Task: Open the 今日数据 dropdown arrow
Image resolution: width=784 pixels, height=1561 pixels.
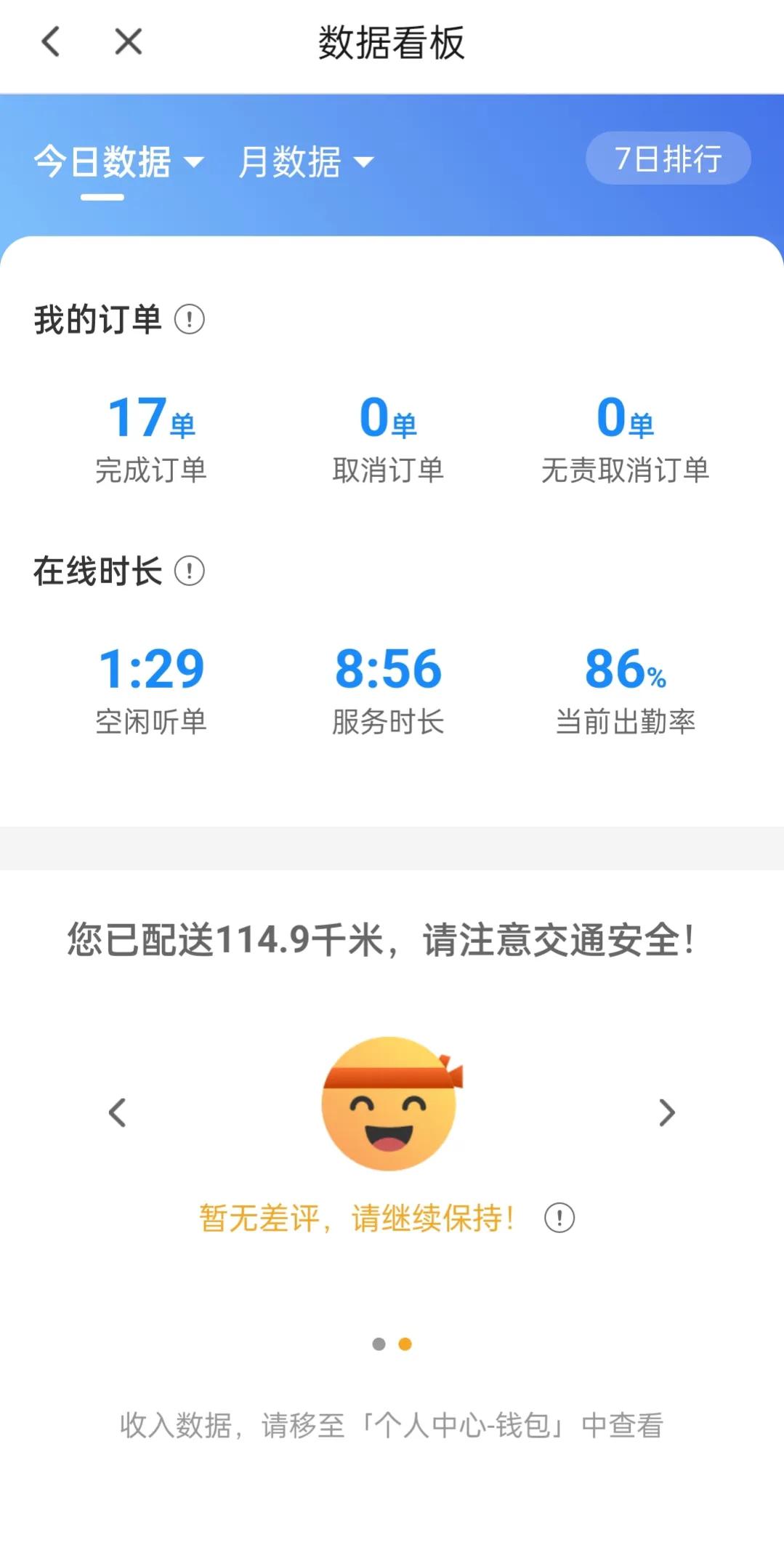Action: tap(195, 163)
